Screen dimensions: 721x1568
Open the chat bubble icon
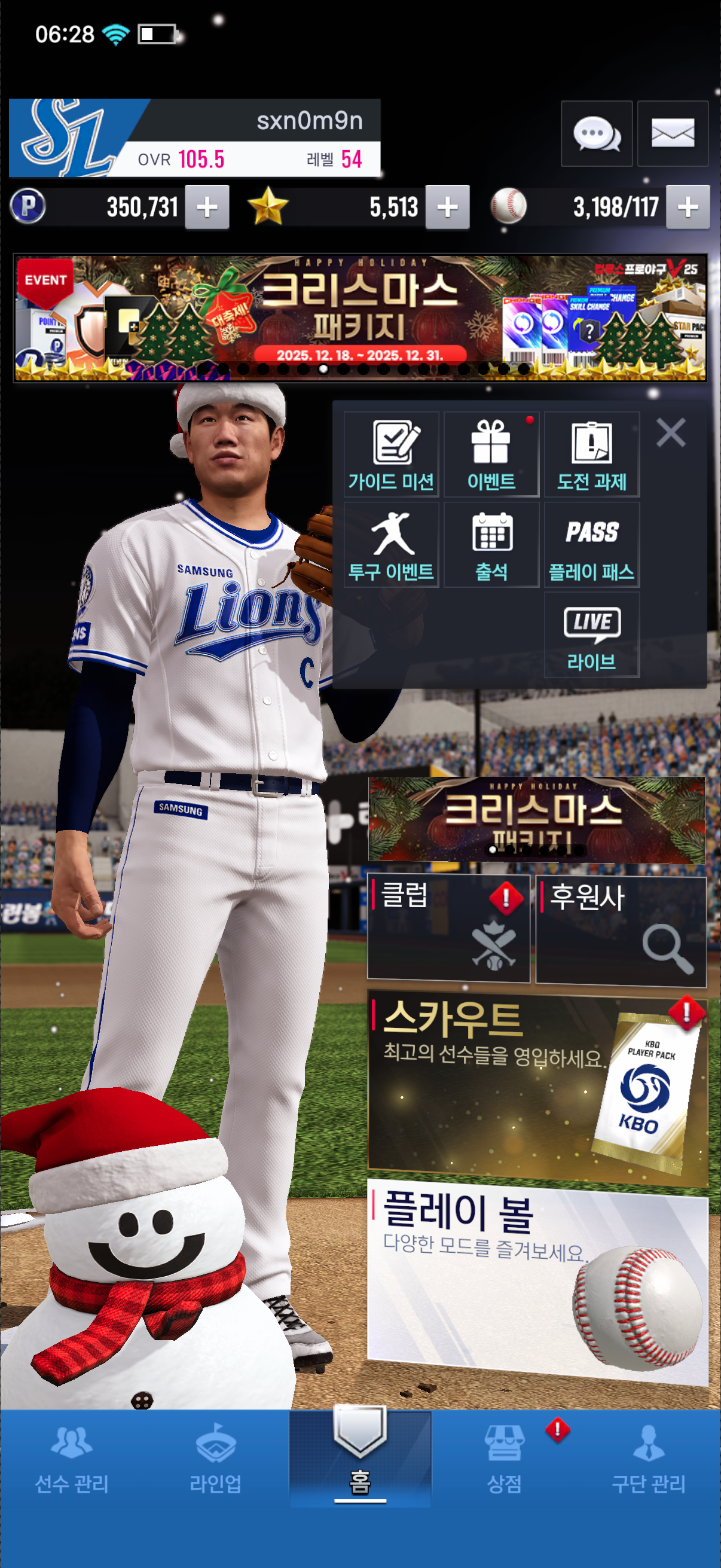(x=595, y=133)
